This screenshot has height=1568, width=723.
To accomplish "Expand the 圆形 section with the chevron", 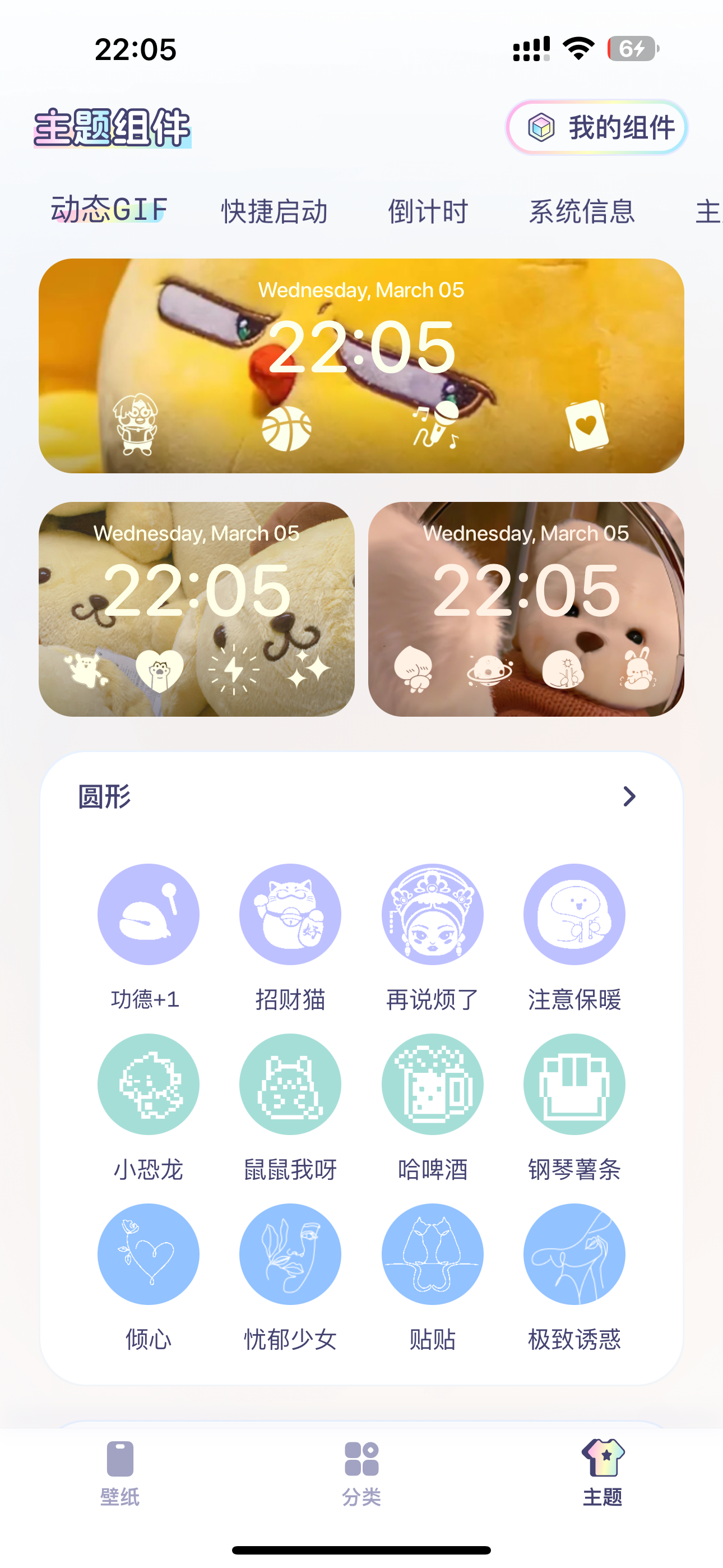I will point(629,796).
